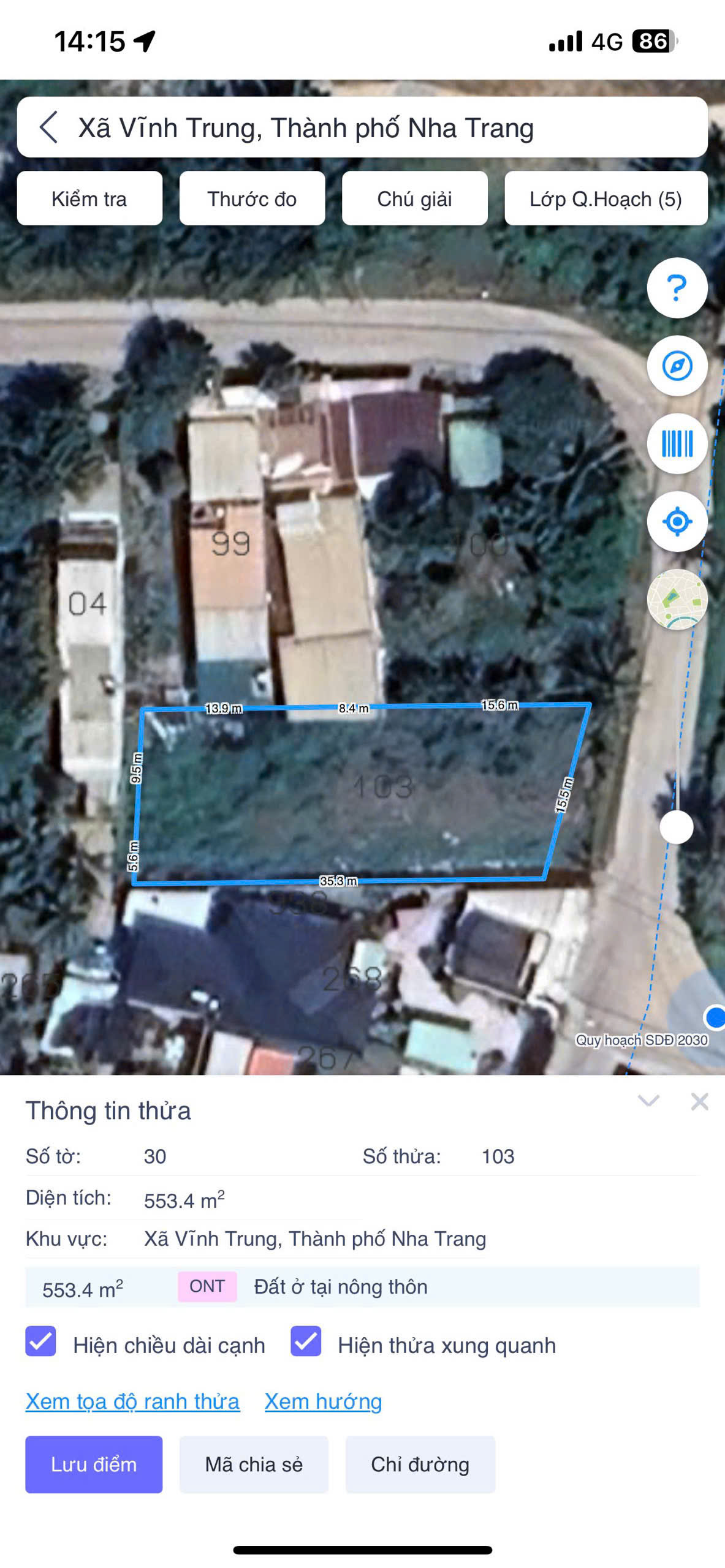The width and height of the screenshot is (725, 1568).
Task: Open the Thước đo measuring tool
Action: (x=252, y=198)
